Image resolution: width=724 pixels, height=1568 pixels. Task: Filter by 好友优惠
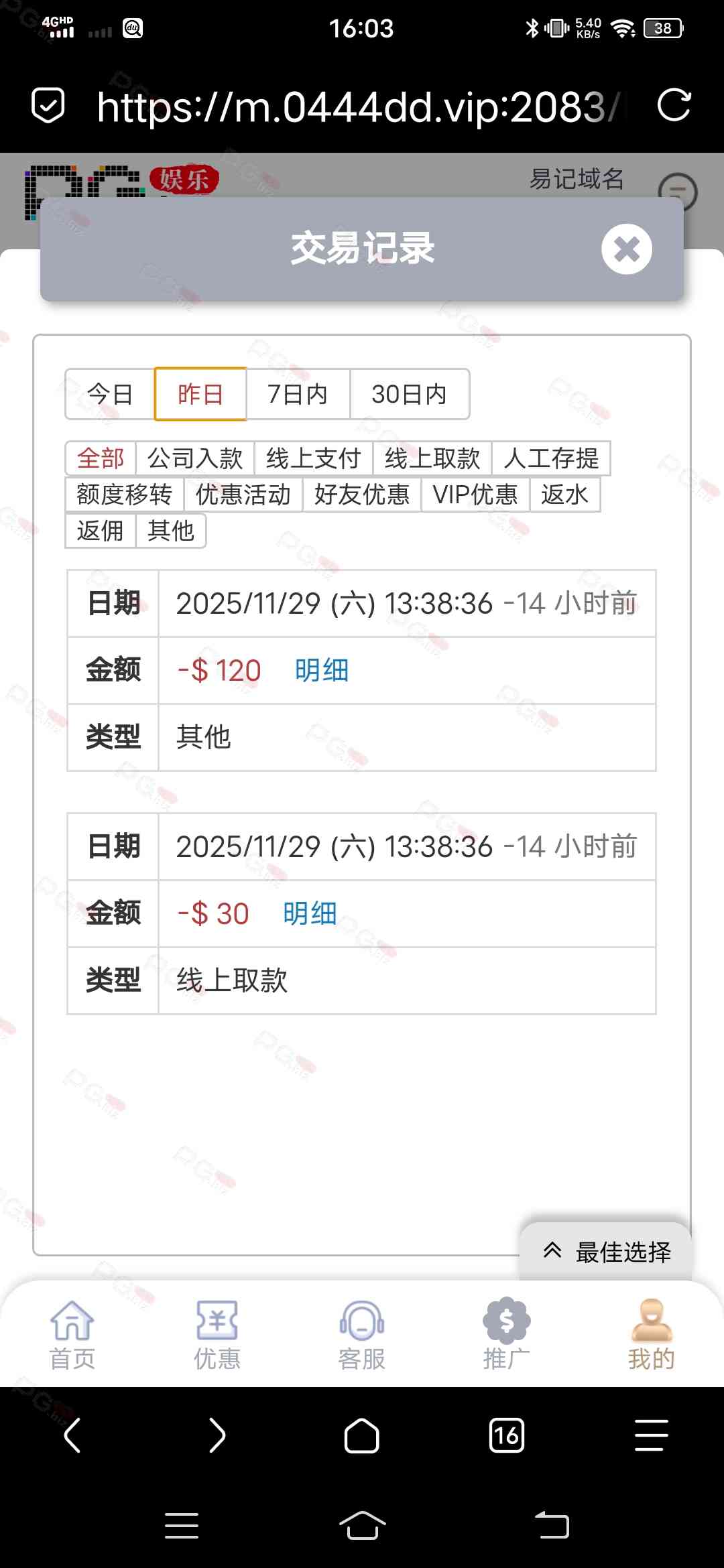(x=361, y=495)
